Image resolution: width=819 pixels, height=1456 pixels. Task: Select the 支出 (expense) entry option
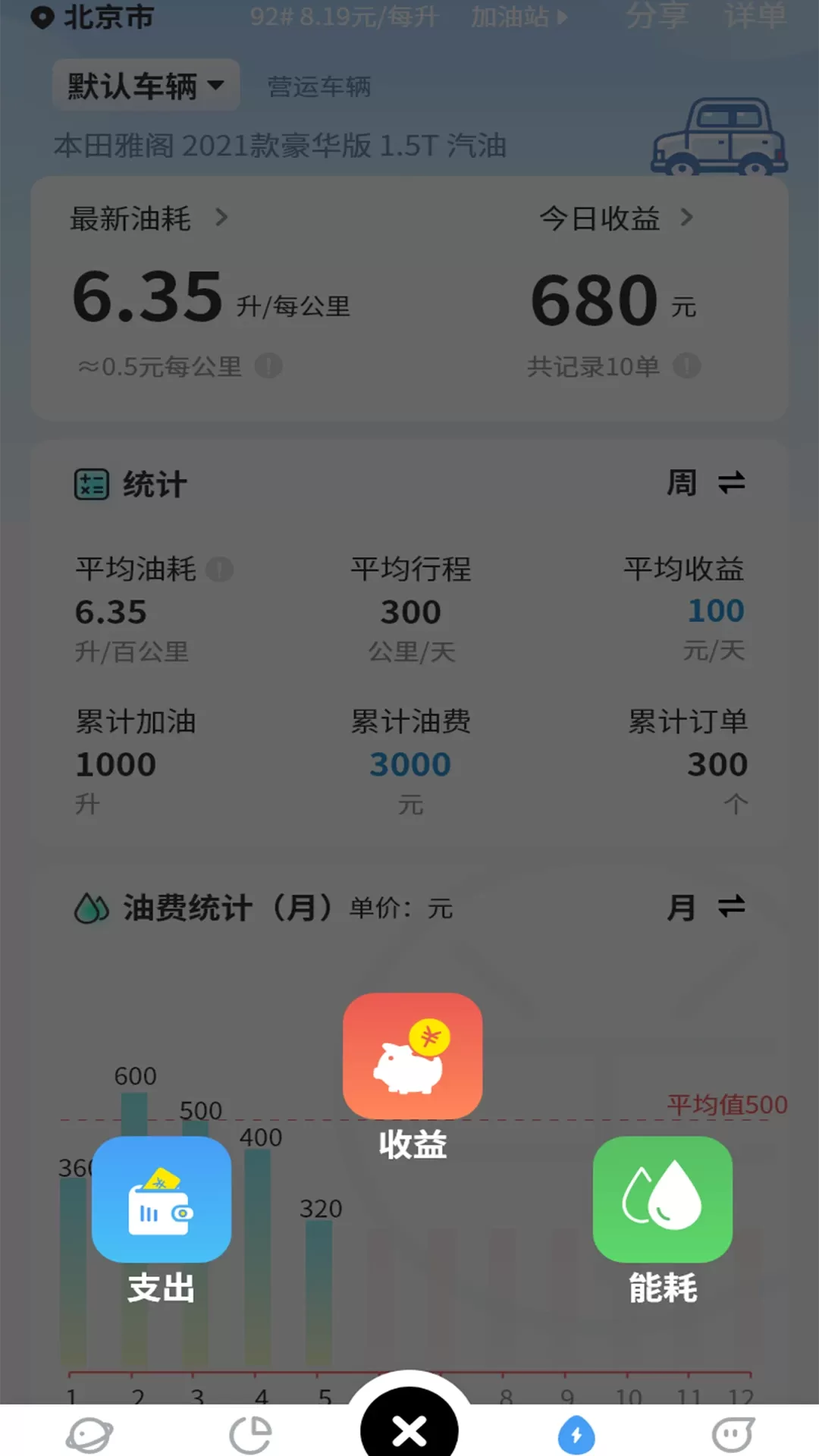(x=162, y=1200)
